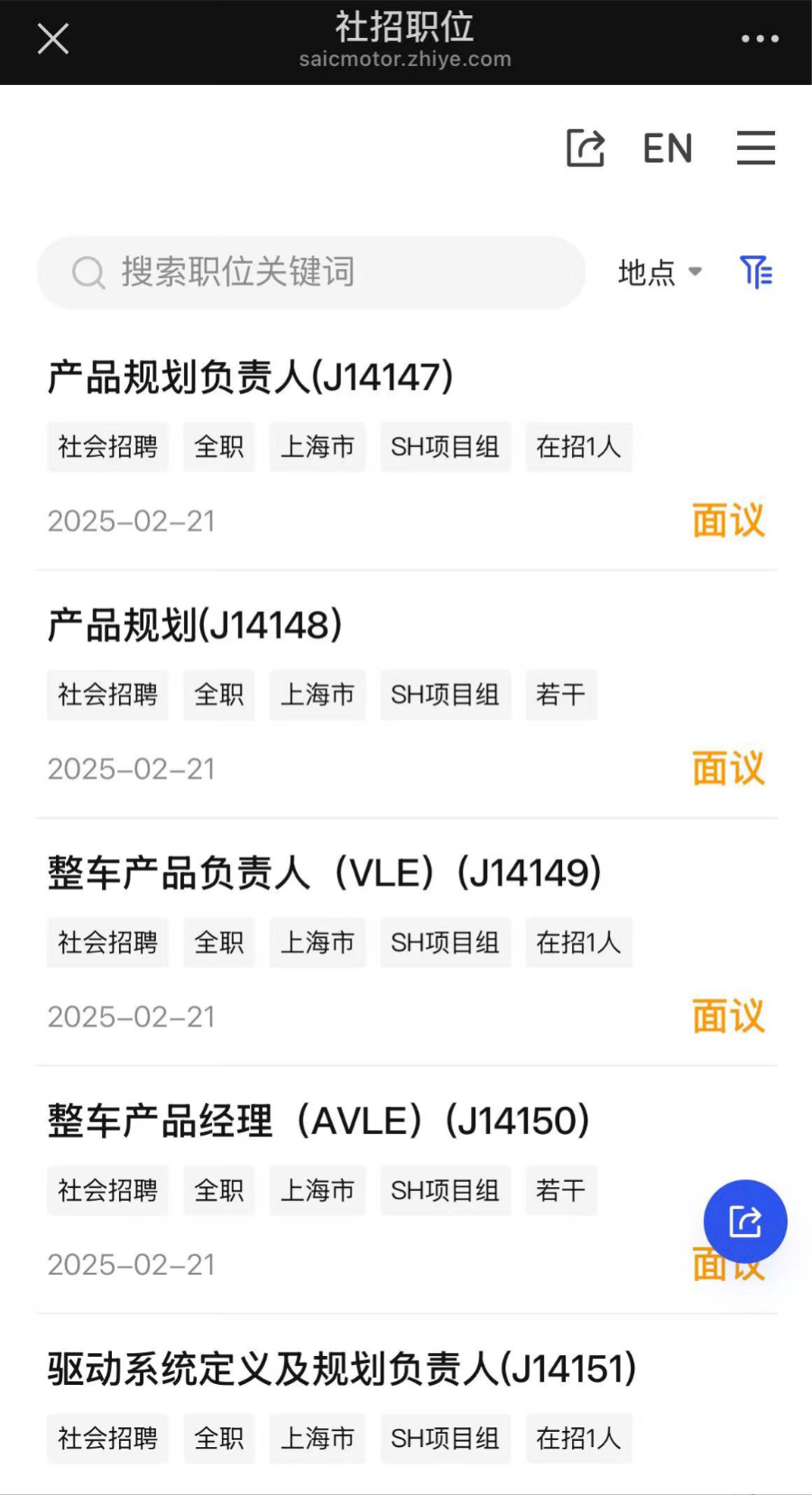
Task: Tap the 搜索职位关键词 search box
Action: coord(311,273)
